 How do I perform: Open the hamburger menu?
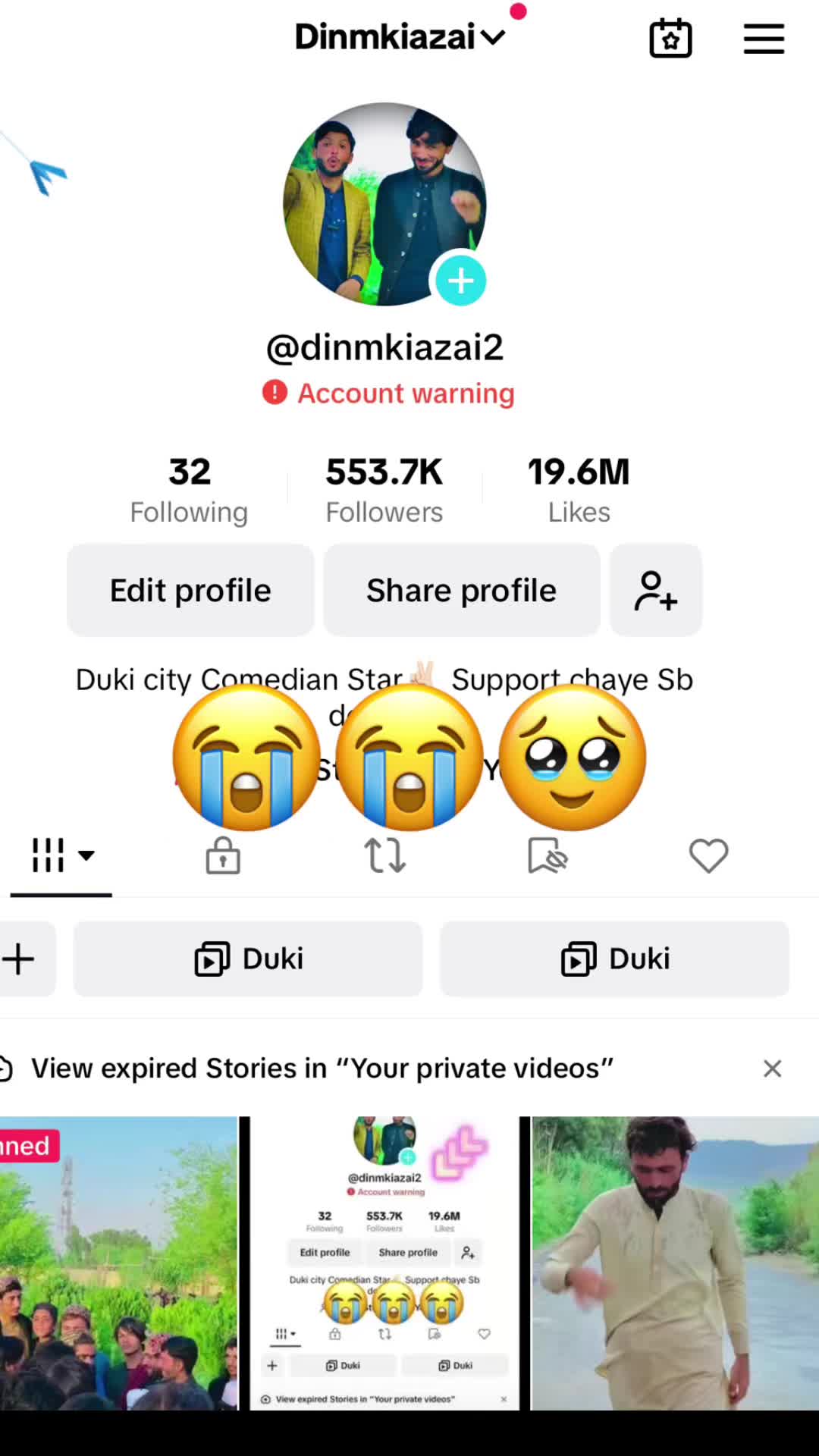[x=763, y=39]
